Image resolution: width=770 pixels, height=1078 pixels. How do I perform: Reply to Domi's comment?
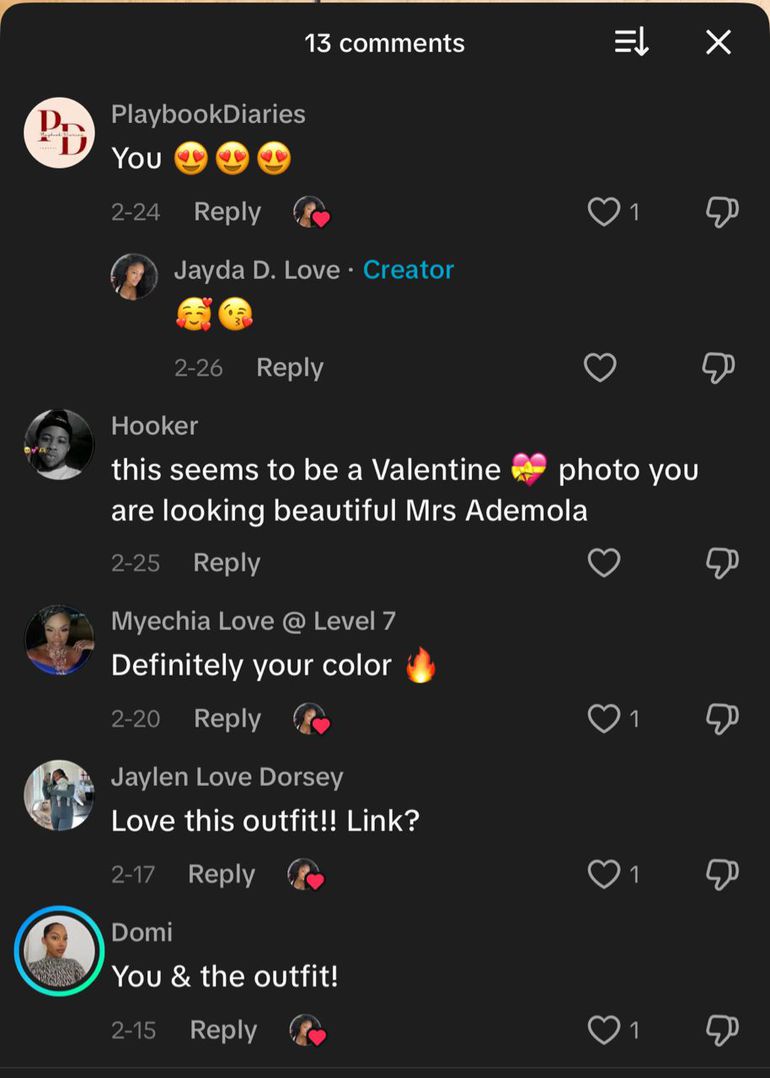click(x=223, y=1029)
